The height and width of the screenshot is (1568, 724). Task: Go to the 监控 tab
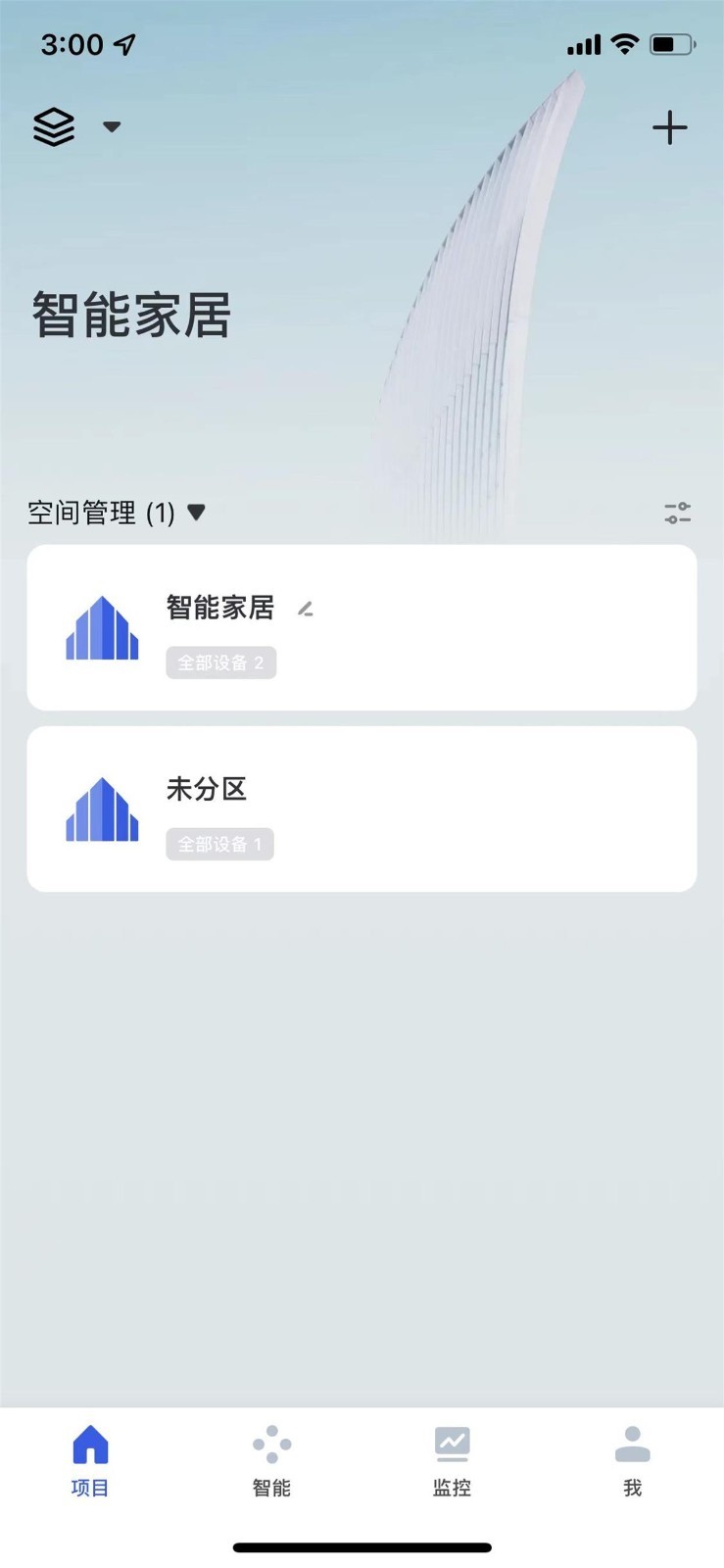click(x=452, y=1461)
